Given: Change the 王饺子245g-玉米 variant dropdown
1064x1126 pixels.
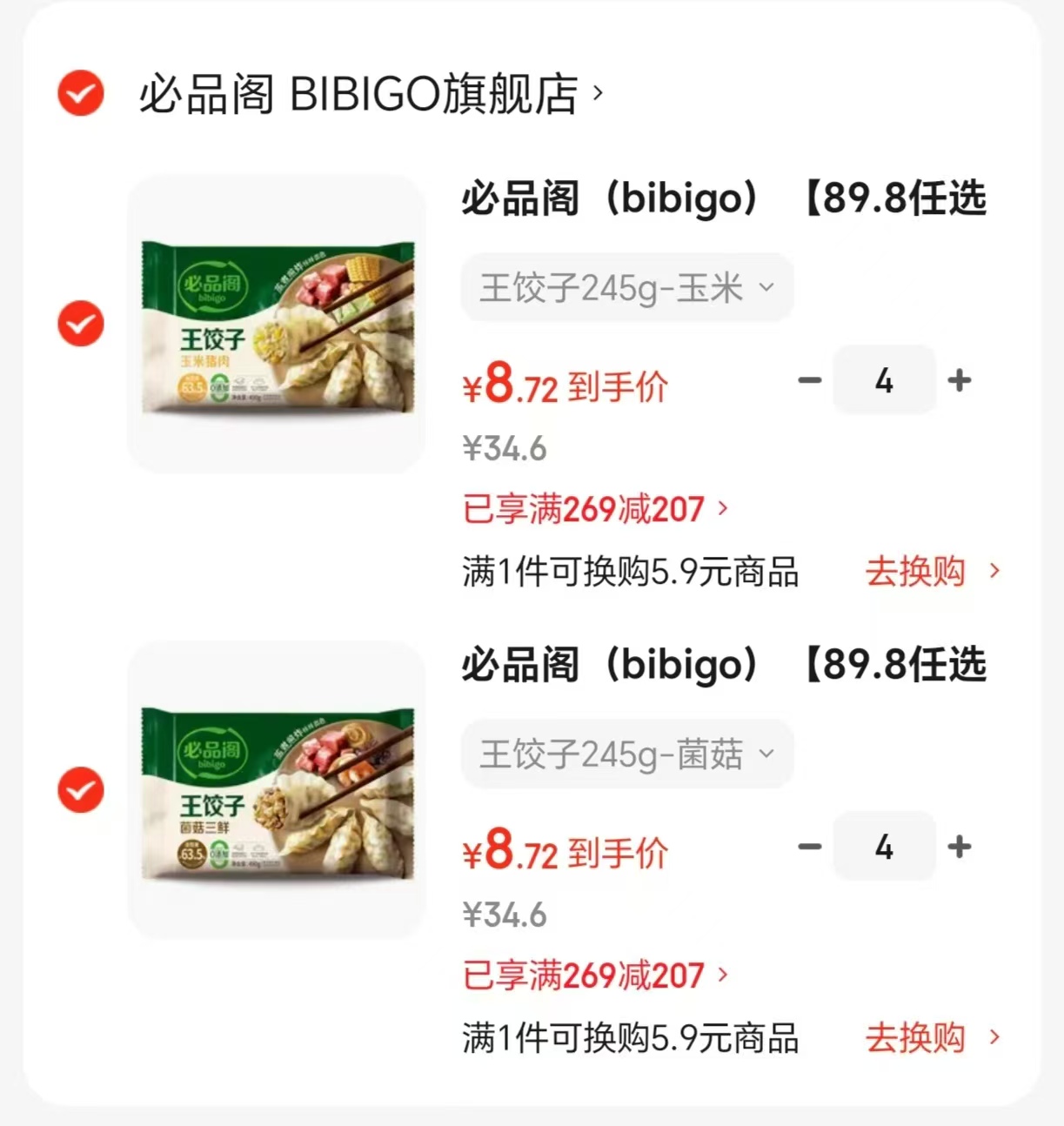Looking at the screenshot, I should click(x=626, y=288).
